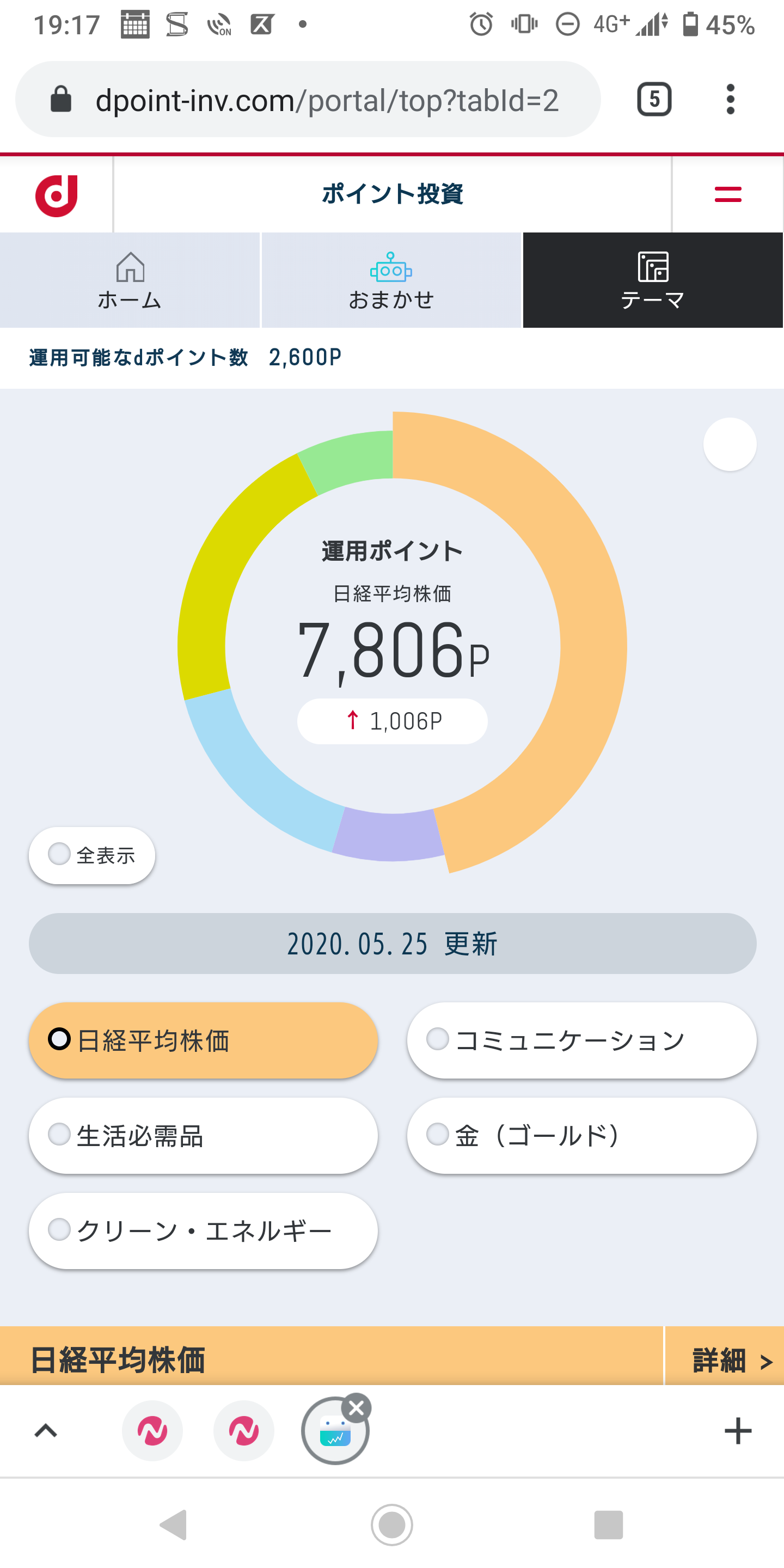Switch to the おまかせ tab
The image size is (784, 1568).
[x=391, y=280]
